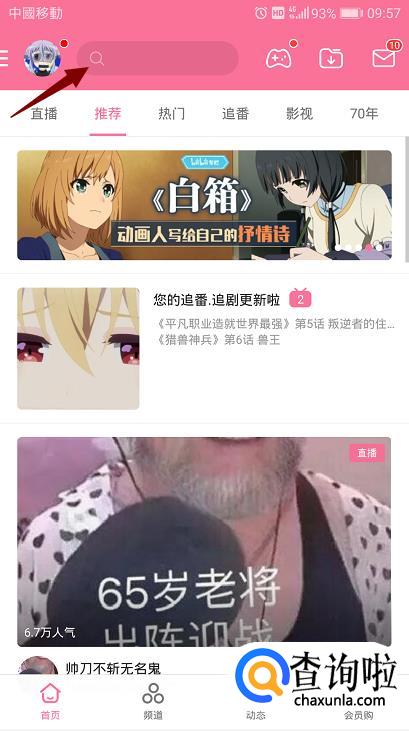The width and height of the screenshot is (409, 731).
Task: Switch to the 追番 tab
Action: [236, 114]
